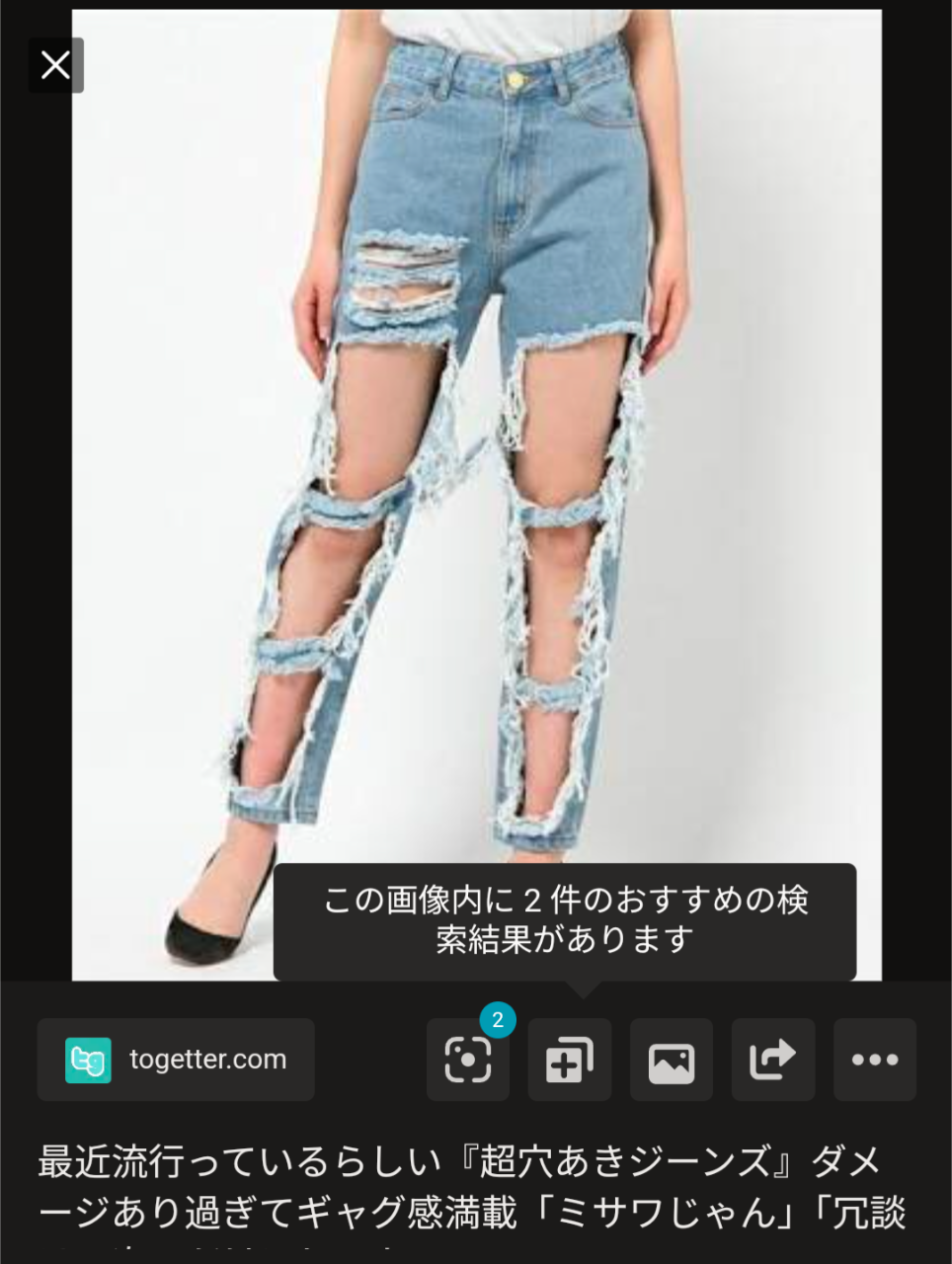
Task: Open visual search with 2 results
Action: 468,1060
